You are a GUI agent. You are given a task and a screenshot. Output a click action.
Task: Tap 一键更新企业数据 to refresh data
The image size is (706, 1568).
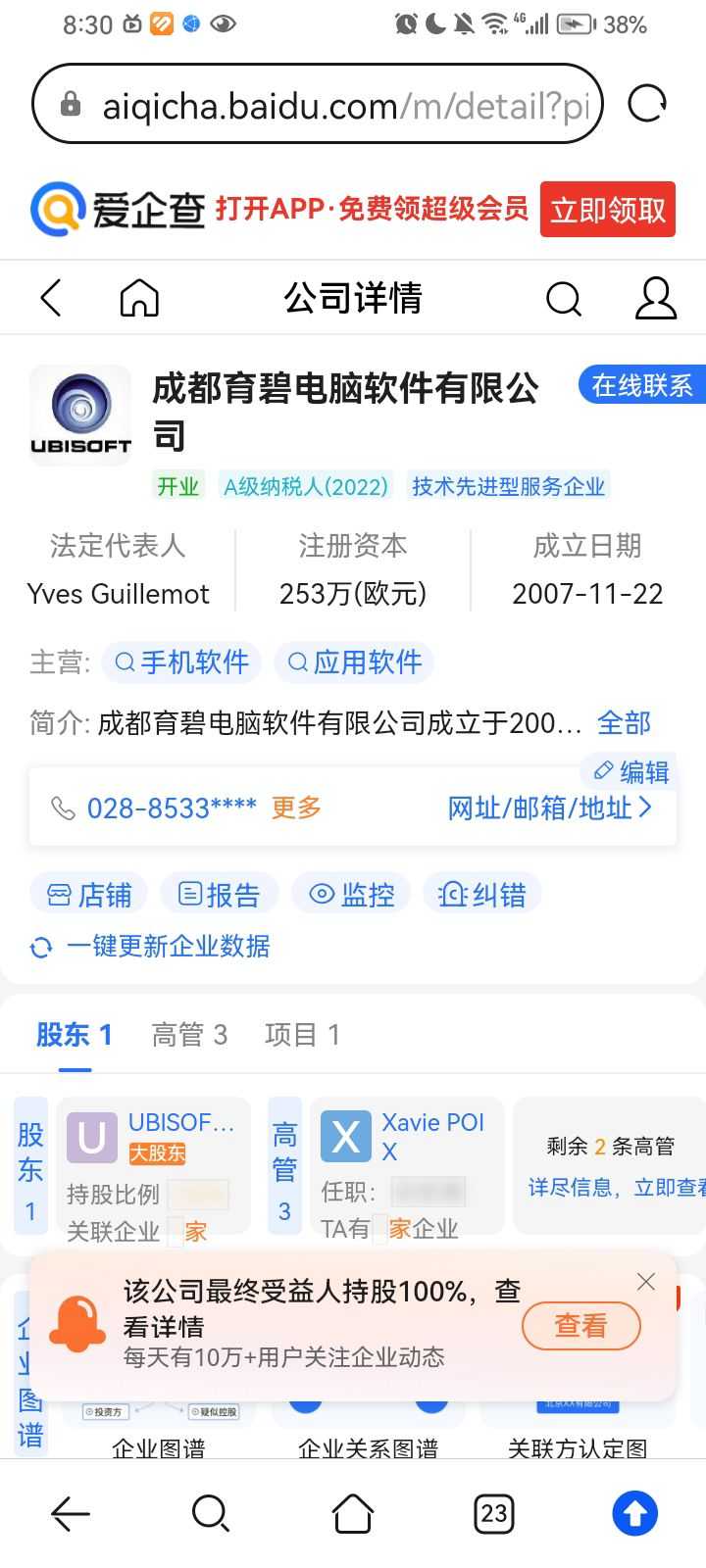click(x=150, y=947)
